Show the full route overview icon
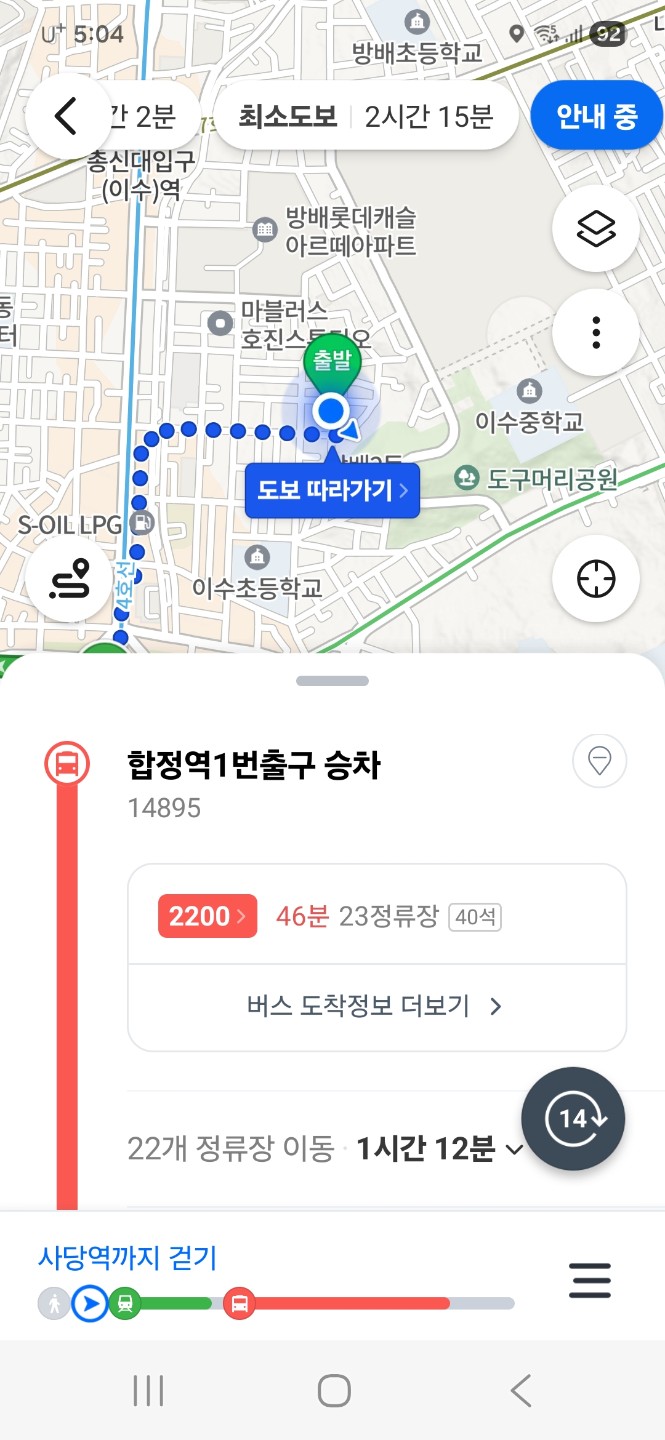This screenshot has height=1440, width=665. (69, 579)
